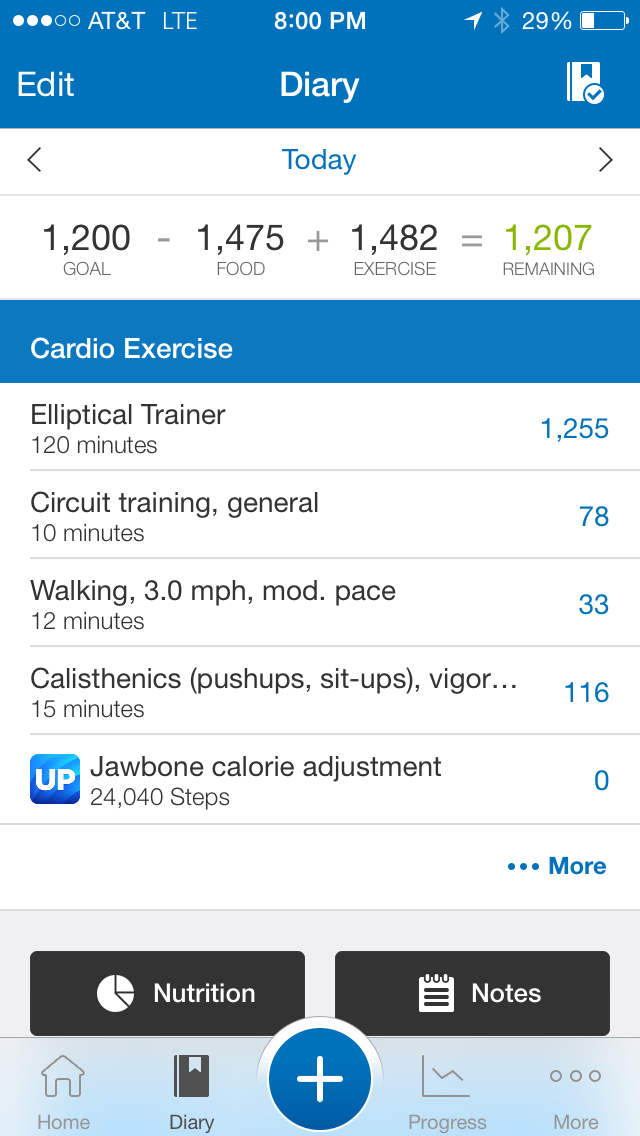Open the Nutrition summary

[x=167, y=993]
